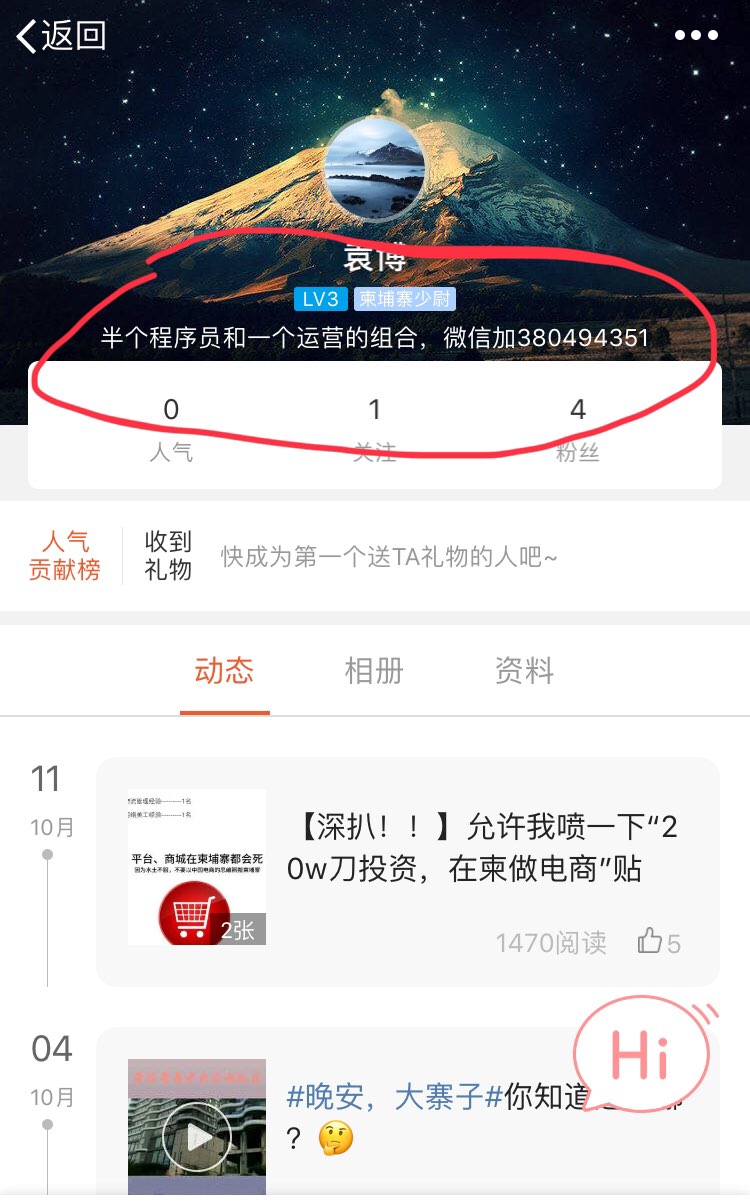Go back using the 返回 button
This screenshot has width=750, height=1204.
click(x=62, y=36)
